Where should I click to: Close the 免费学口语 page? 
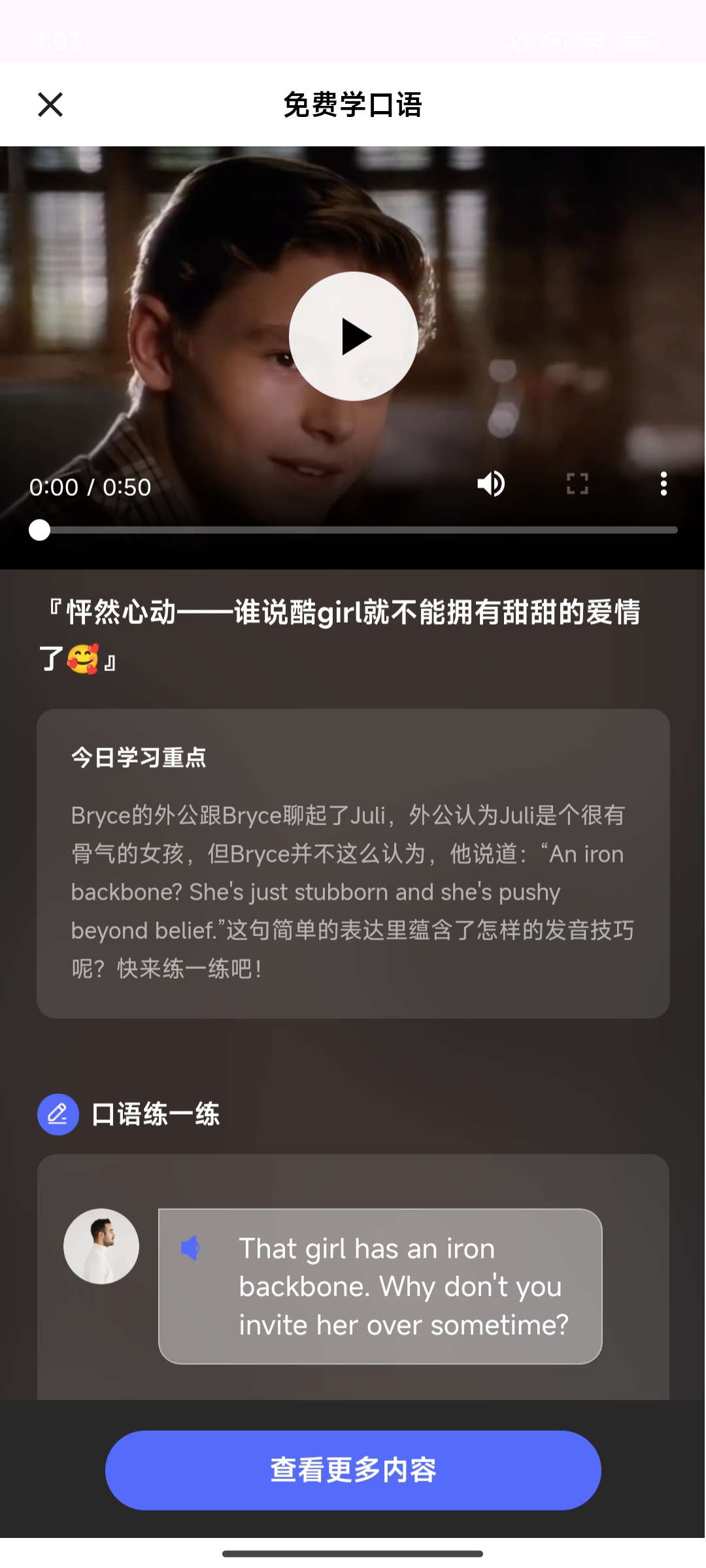[50, 105]
